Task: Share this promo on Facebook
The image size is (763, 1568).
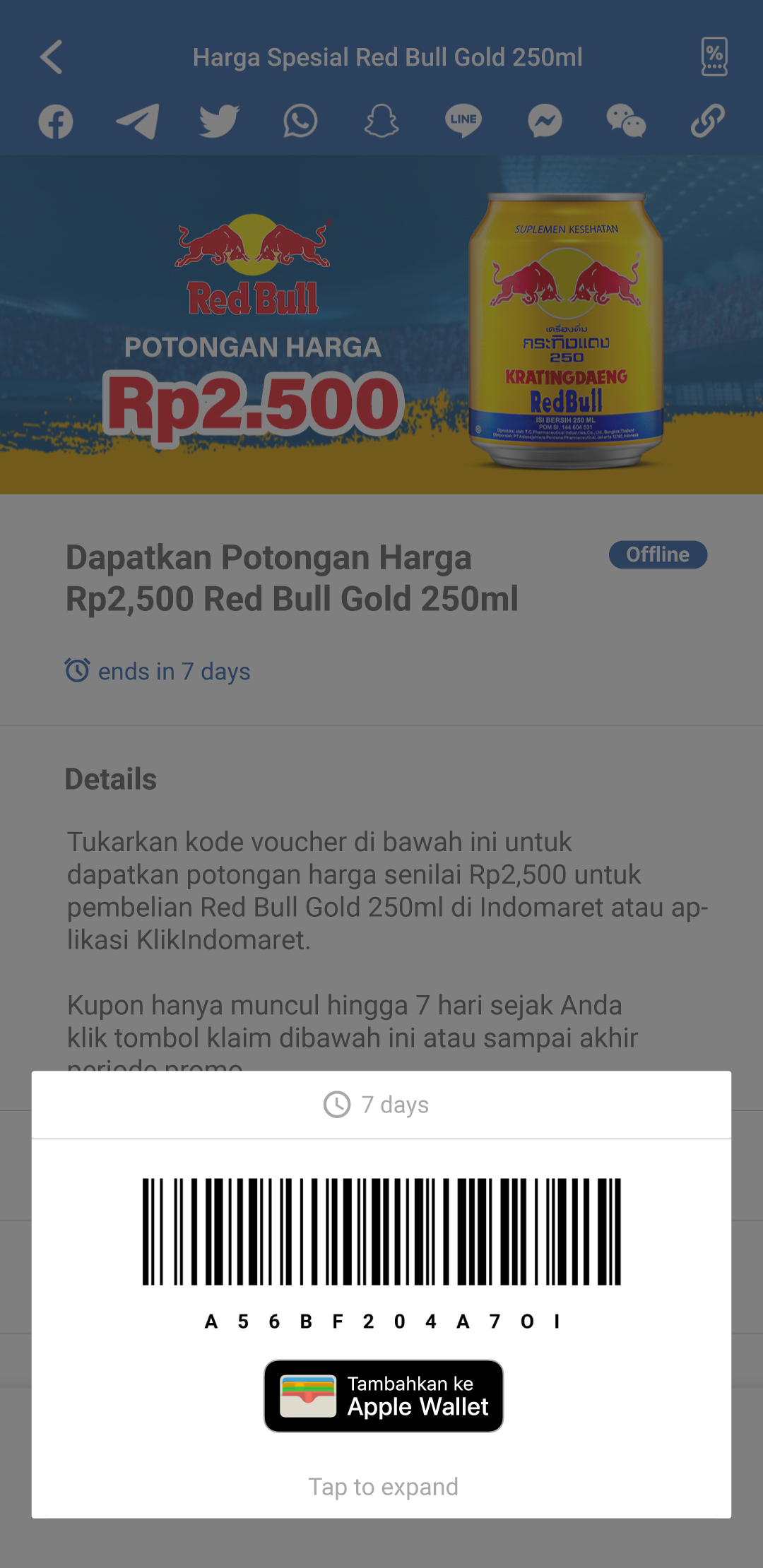Action: click(56, 121)
